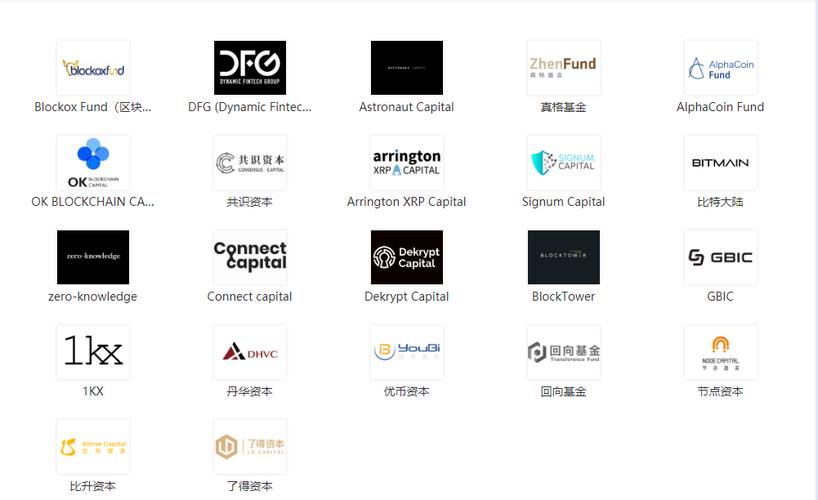The height and width of the screenshot is (500, 818).
Task: Open OK Blockchain Capital tile
Action: click(93, 163)
